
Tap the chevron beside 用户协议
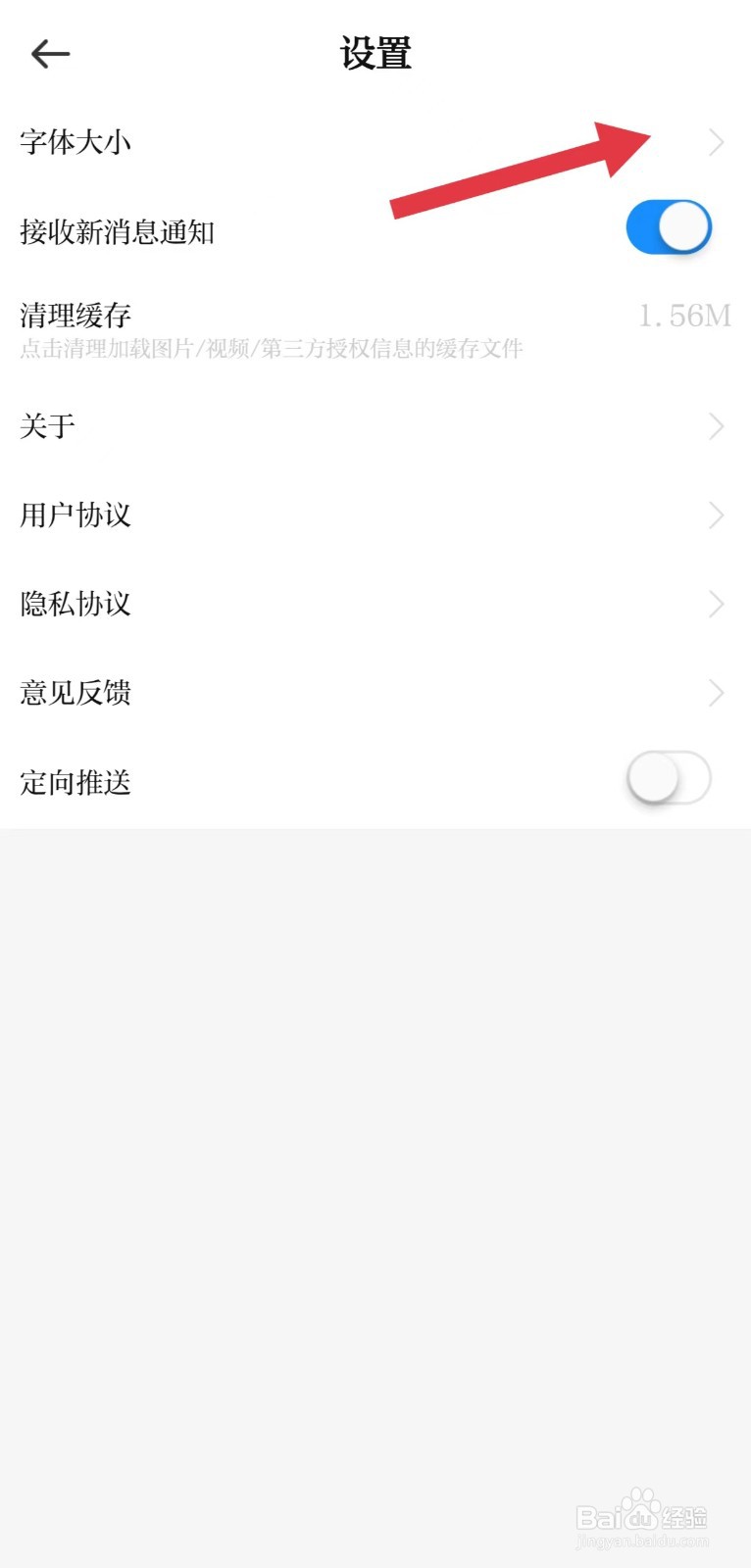717,514
